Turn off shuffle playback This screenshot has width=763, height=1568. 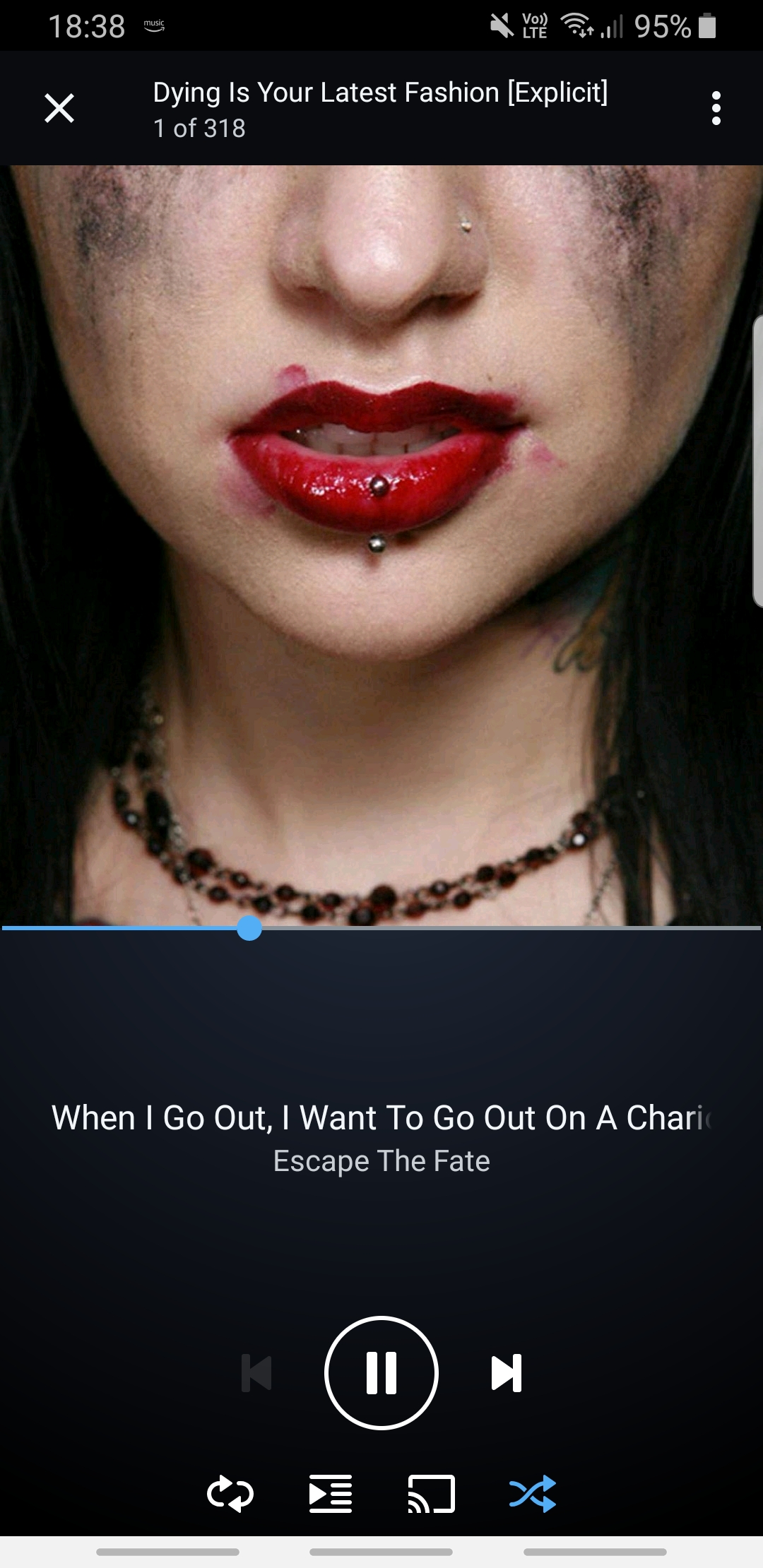click(x=533, y=1494)
